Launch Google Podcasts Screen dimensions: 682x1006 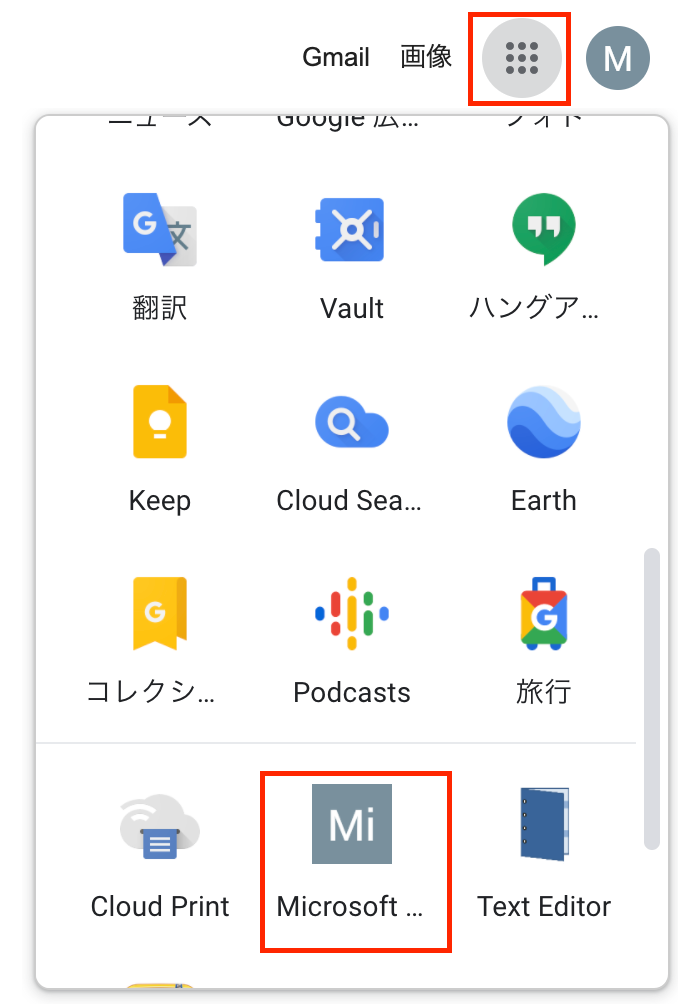point(352,634)
